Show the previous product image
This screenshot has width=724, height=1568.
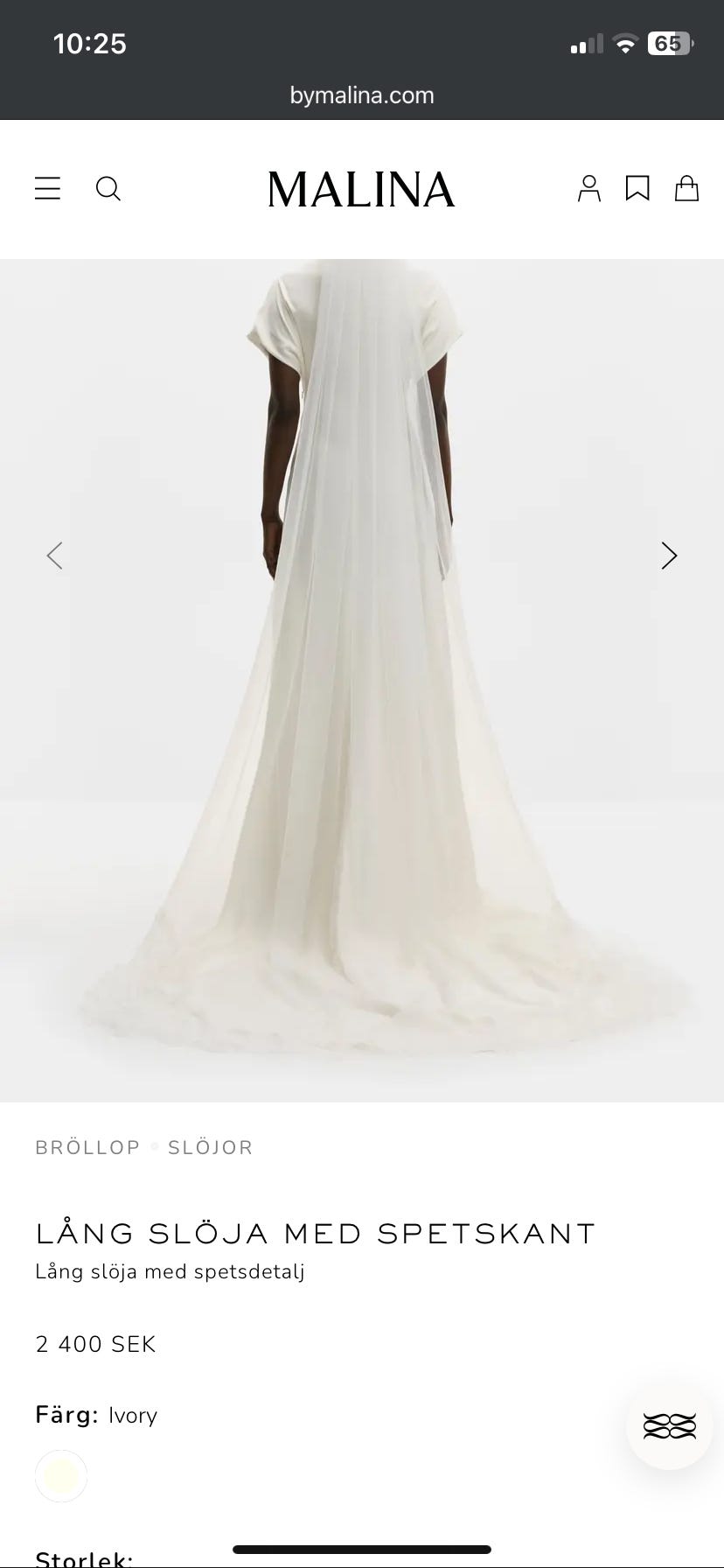click(x=54, y=556)
